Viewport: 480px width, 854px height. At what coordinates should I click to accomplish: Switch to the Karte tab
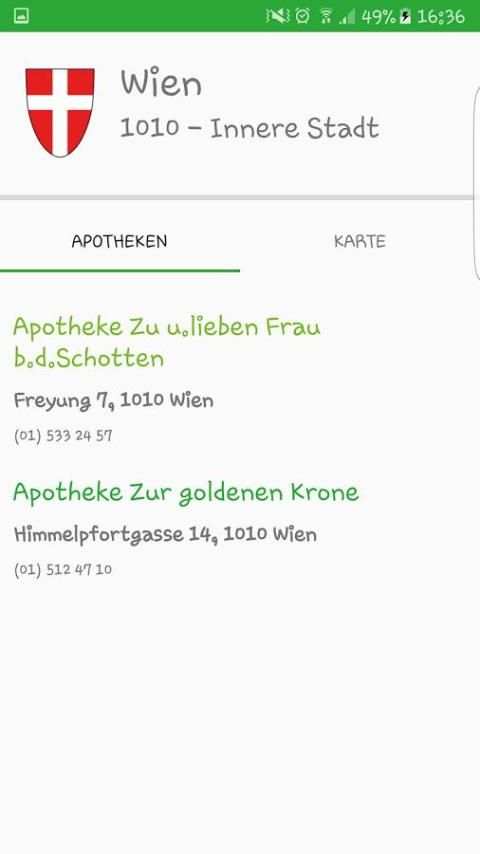tap(360, 241)
